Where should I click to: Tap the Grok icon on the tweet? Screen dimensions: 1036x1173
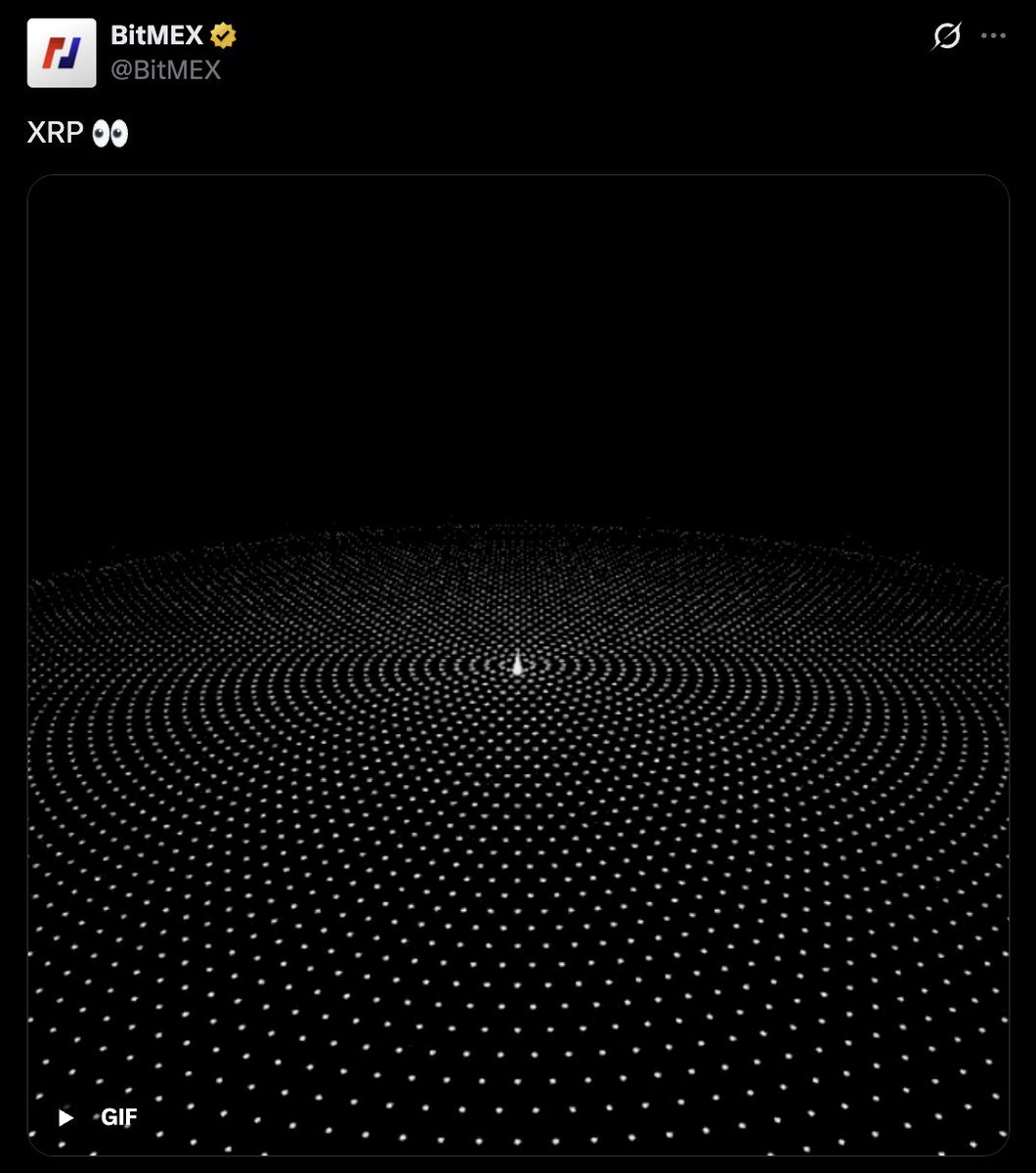point(946,37)
